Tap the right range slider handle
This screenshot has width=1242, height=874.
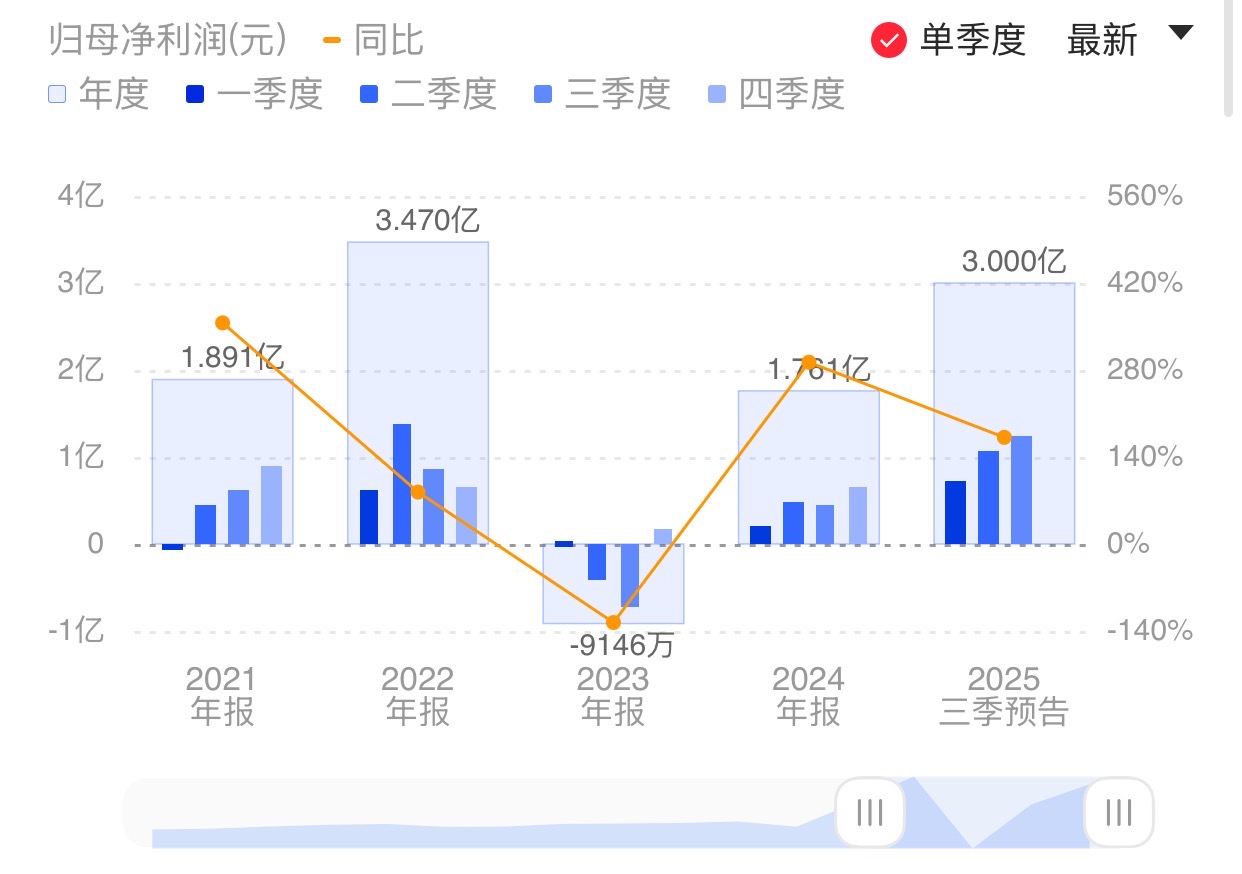point(1118,812)
